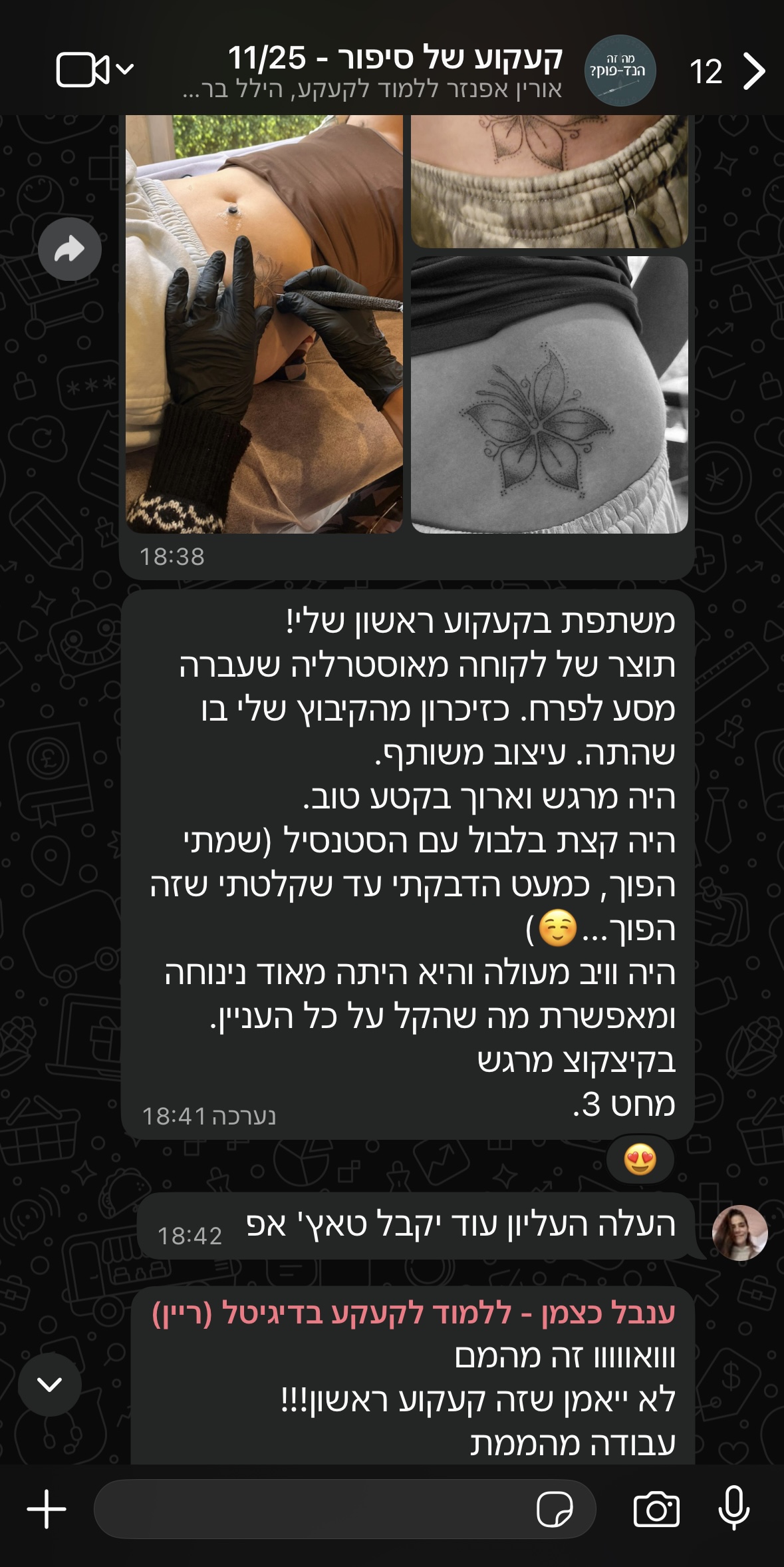Forward the photo message with the share arrow
784x1567 pixels.
70,250
